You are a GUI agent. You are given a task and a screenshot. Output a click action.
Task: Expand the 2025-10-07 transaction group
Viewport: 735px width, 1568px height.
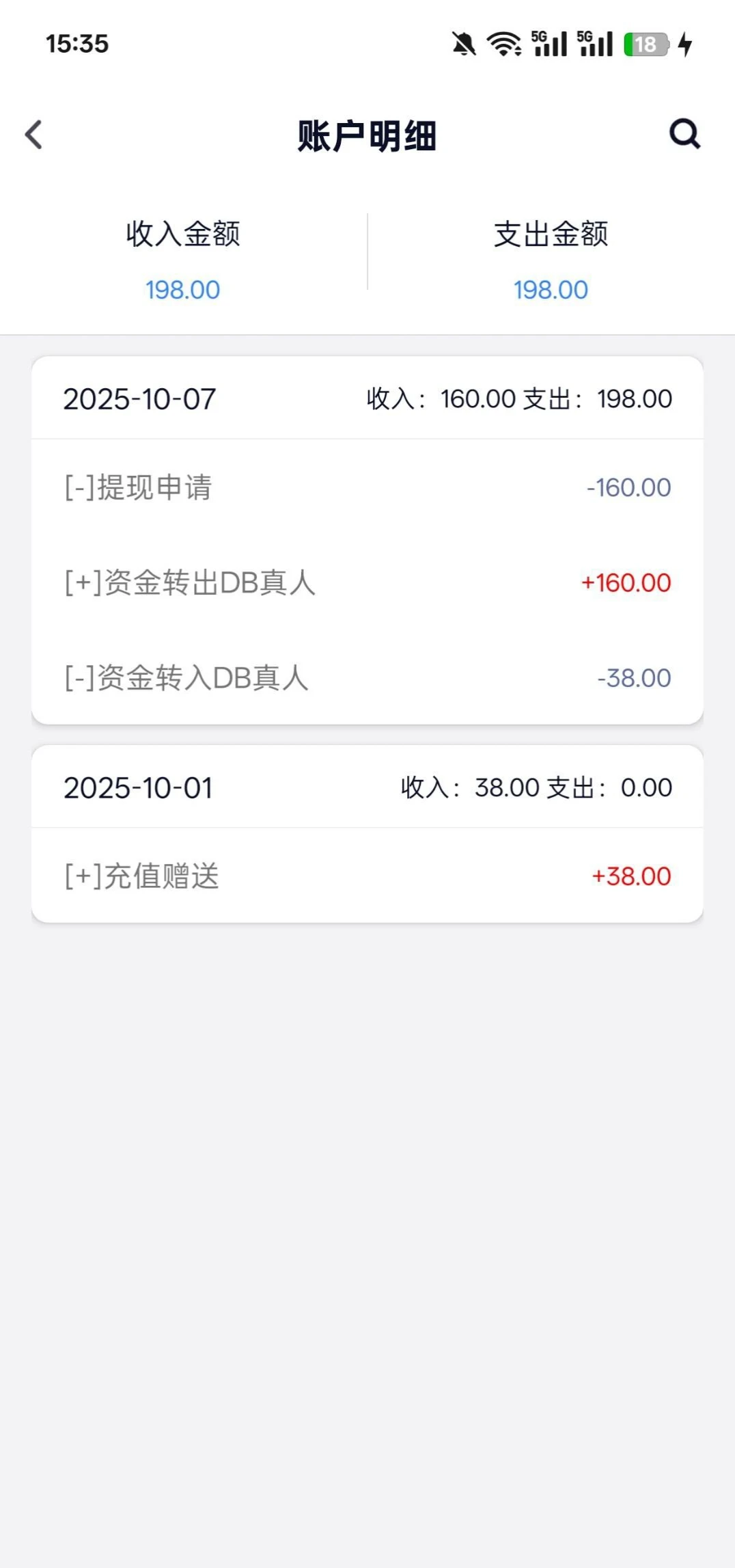click(139, 398)
